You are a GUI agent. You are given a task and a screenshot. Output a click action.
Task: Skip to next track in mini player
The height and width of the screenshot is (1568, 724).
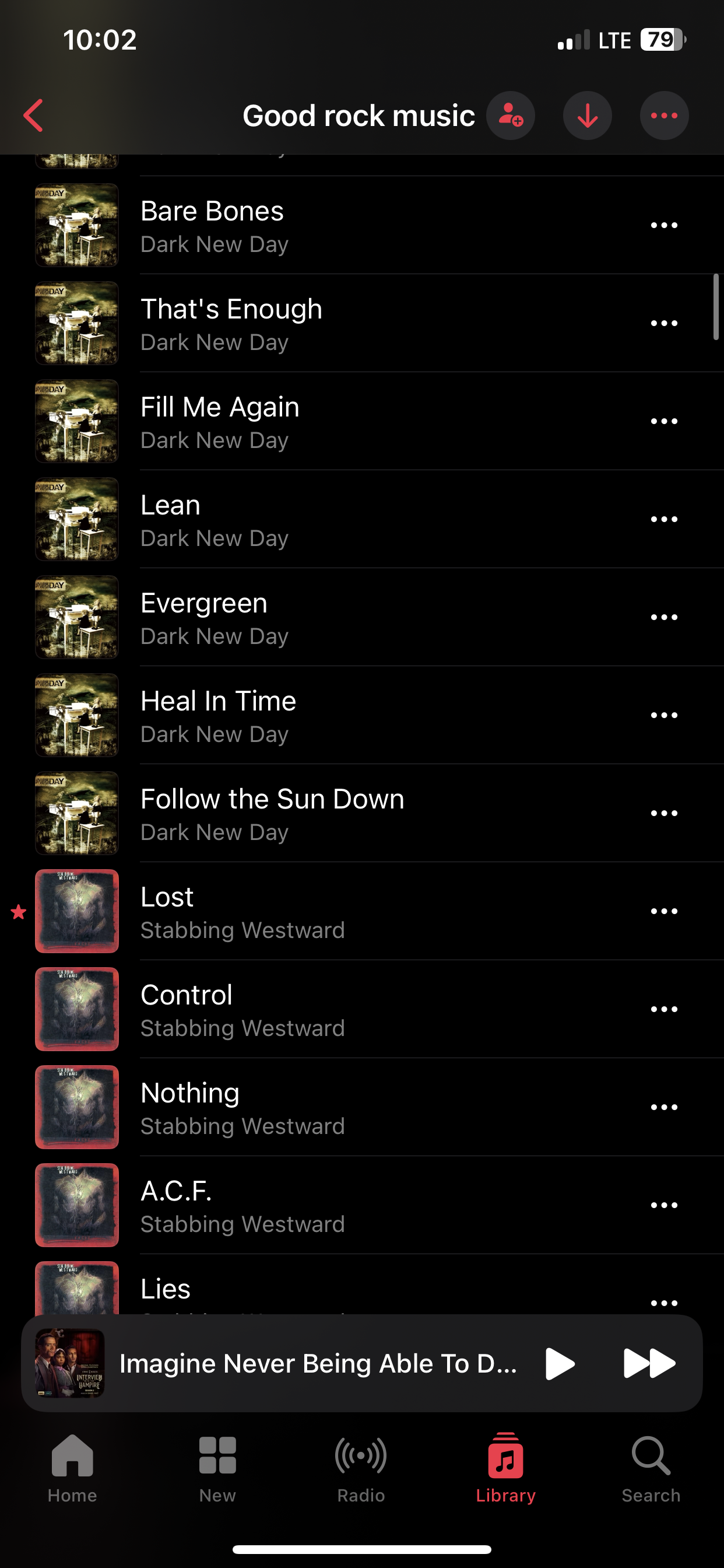click(649, 1363)
